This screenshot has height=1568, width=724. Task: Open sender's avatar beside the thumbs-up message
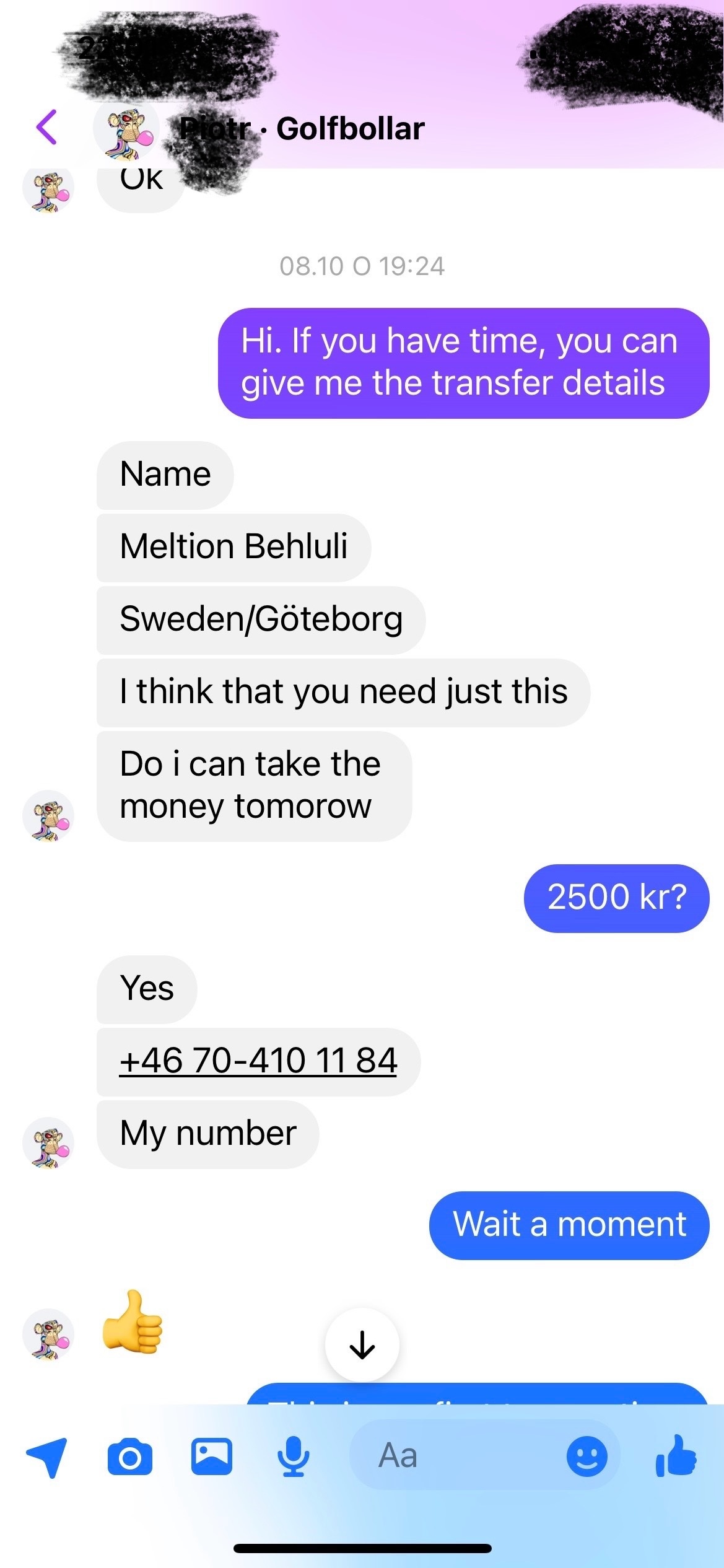[x=48, y=1334]
